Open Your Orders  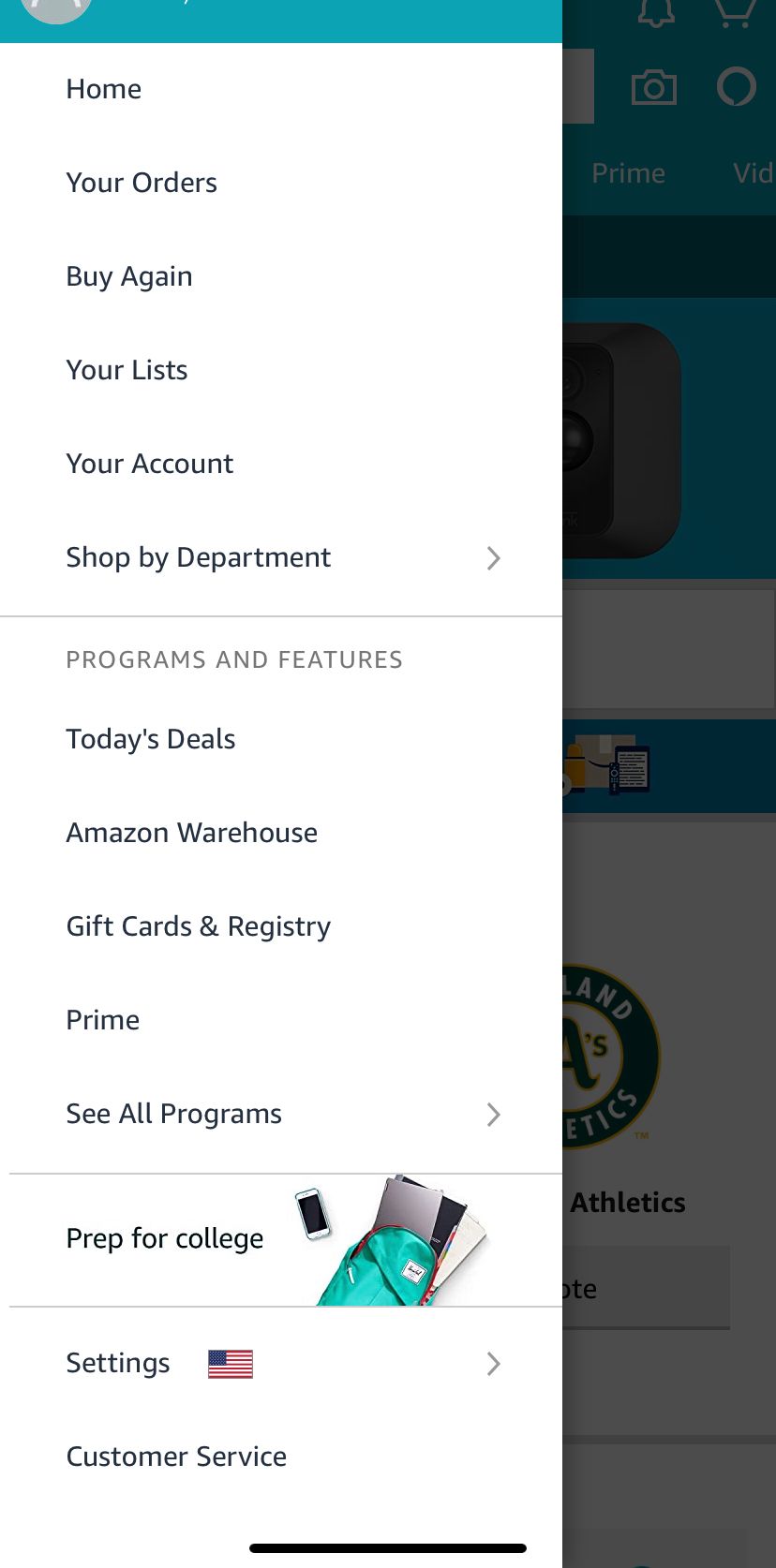142,183
